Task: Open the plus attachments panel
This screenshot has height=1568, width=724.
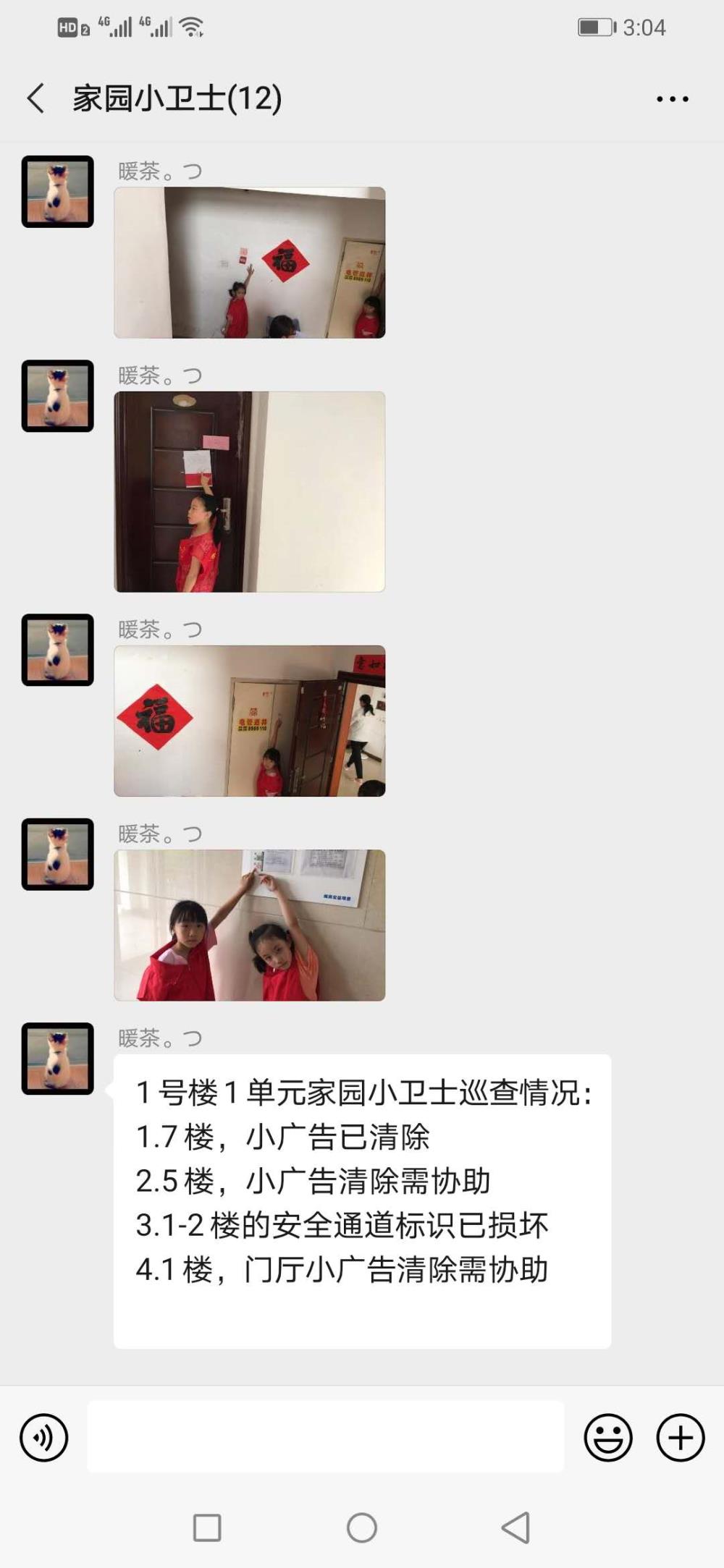Action: click(x=681, y=1437)
